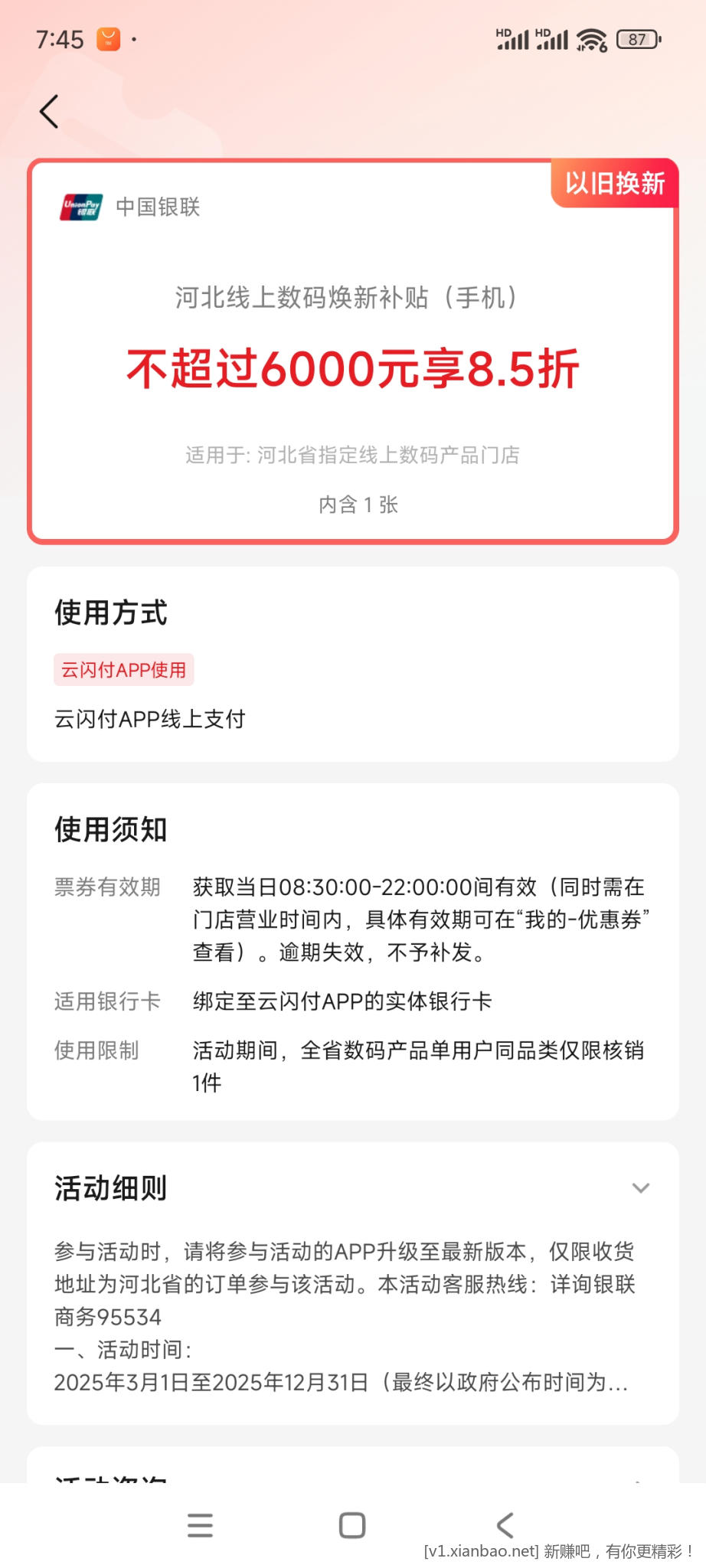Tap the 以旧换新 badge
Viewport: 706px width, 1568px height.
[614, 184]
